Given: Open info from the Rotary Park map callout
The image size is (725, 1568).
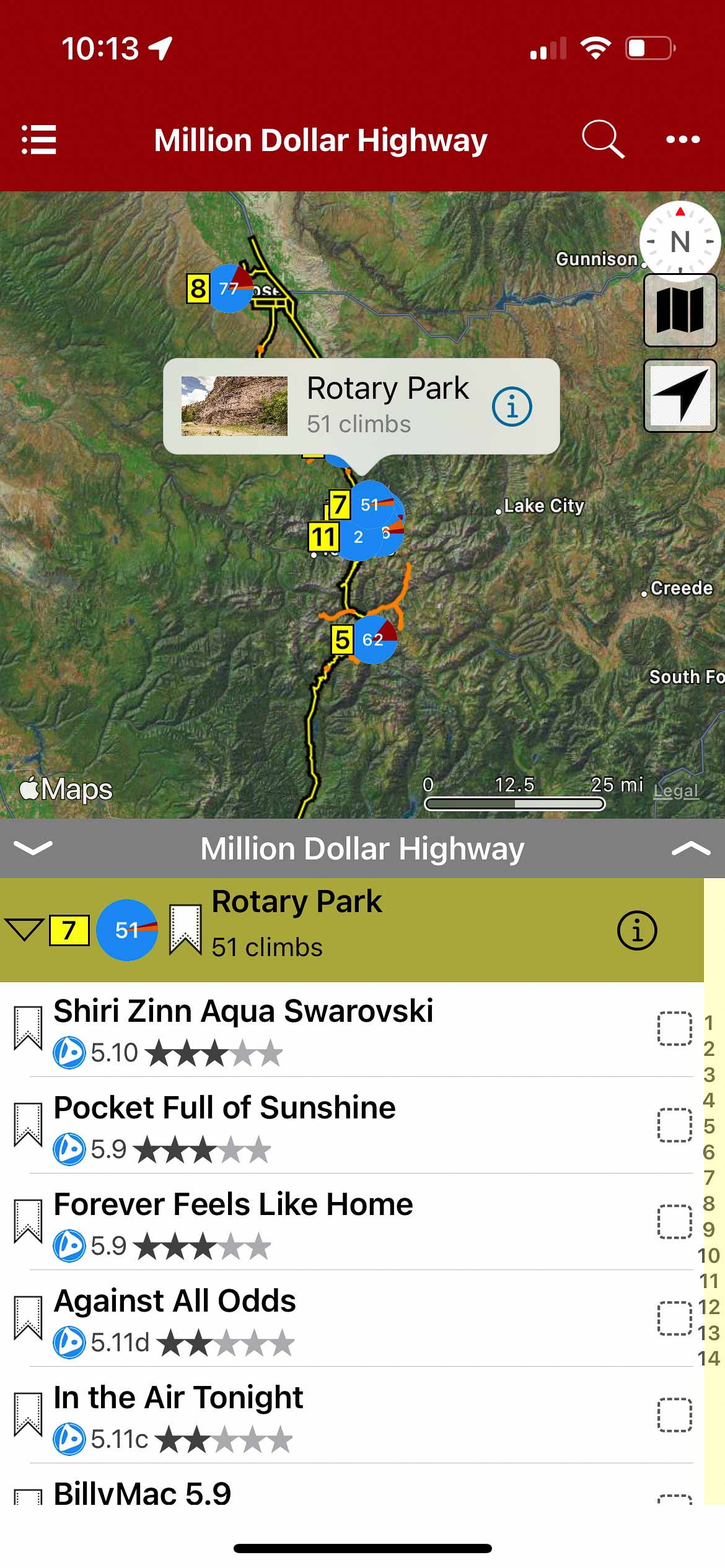Looking at the screenshot, I should [x=511, y=407].
